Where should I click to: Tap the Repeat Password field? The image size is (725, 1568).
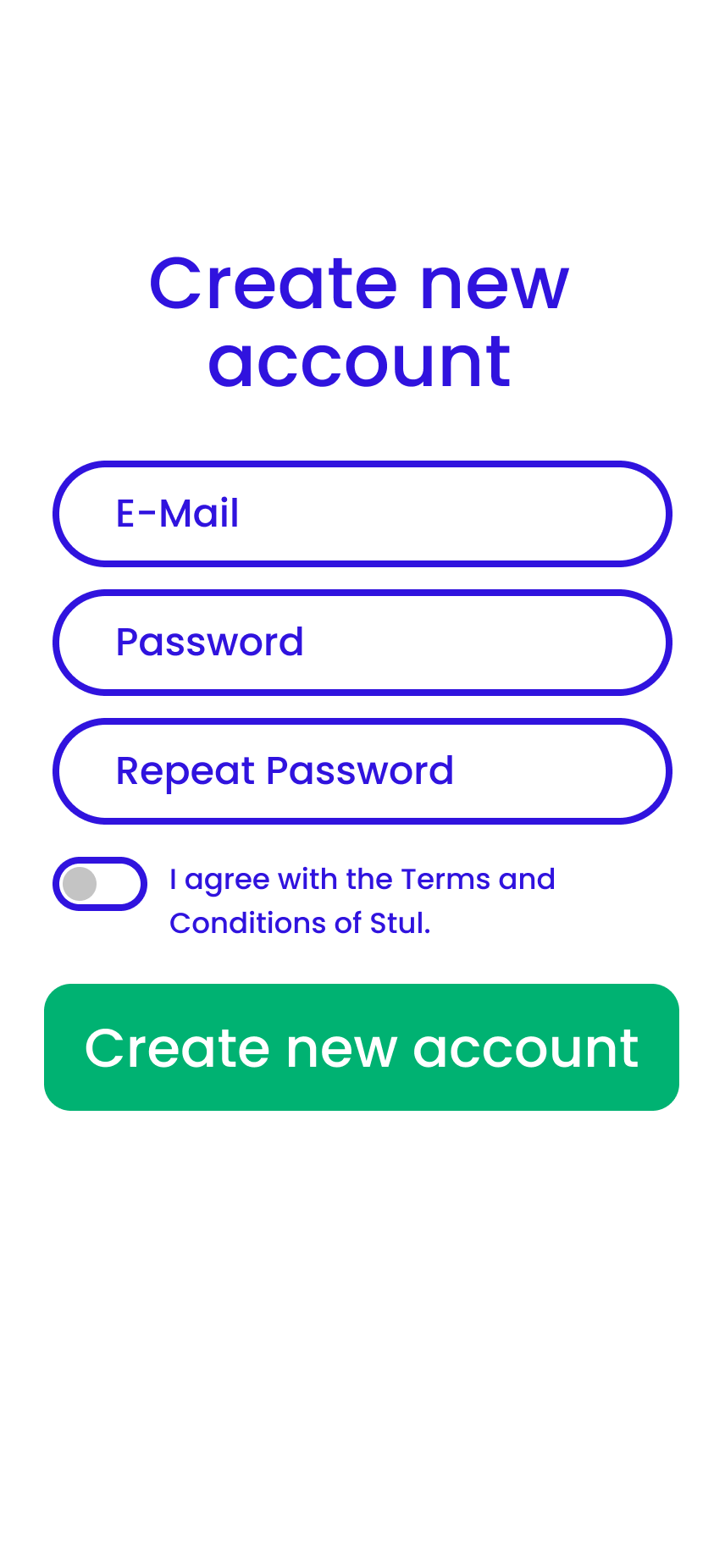[362, 771]
